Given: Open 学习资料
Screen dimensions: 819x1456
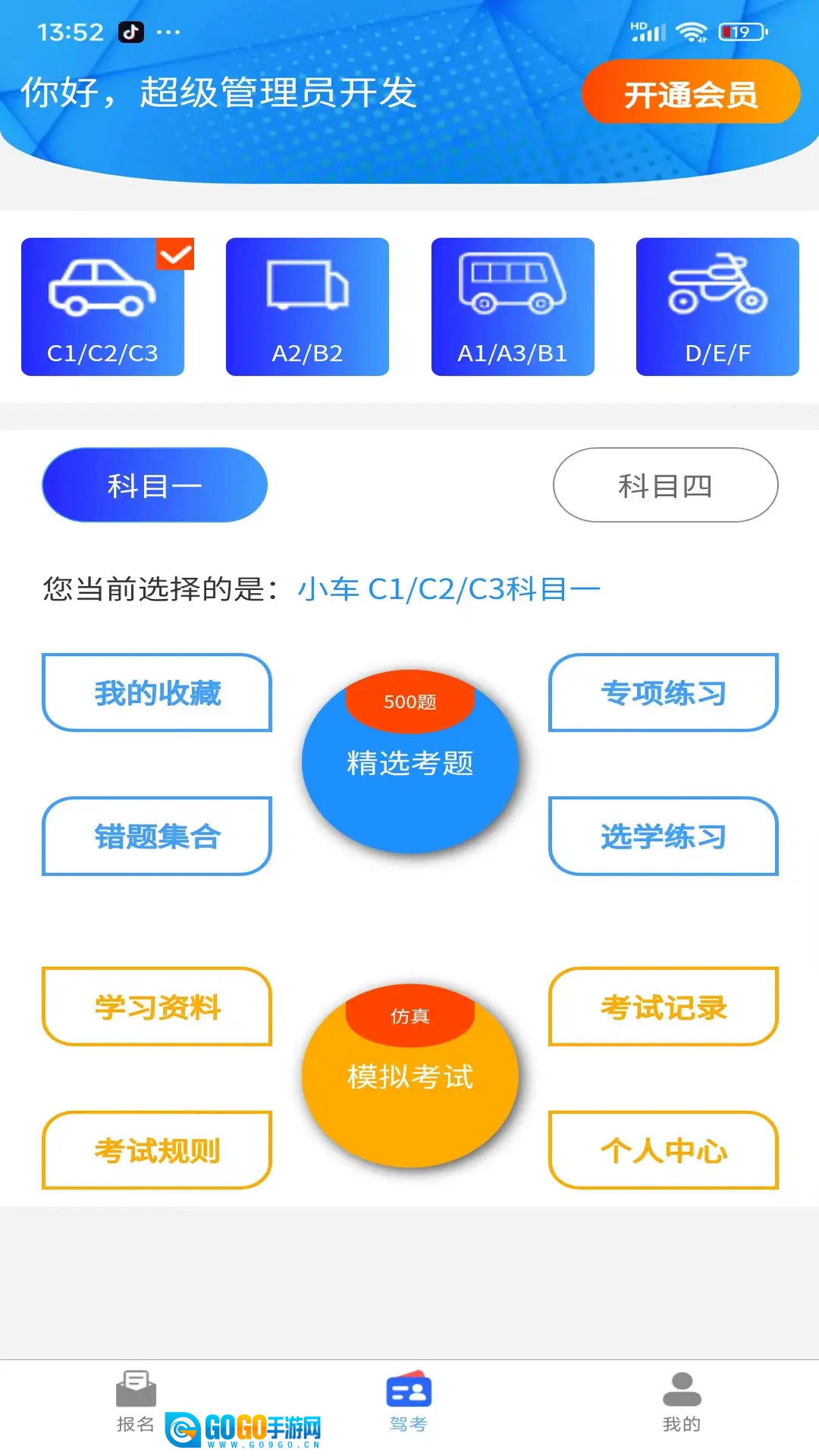Looking at the screenshot, I should [157, 1006].
